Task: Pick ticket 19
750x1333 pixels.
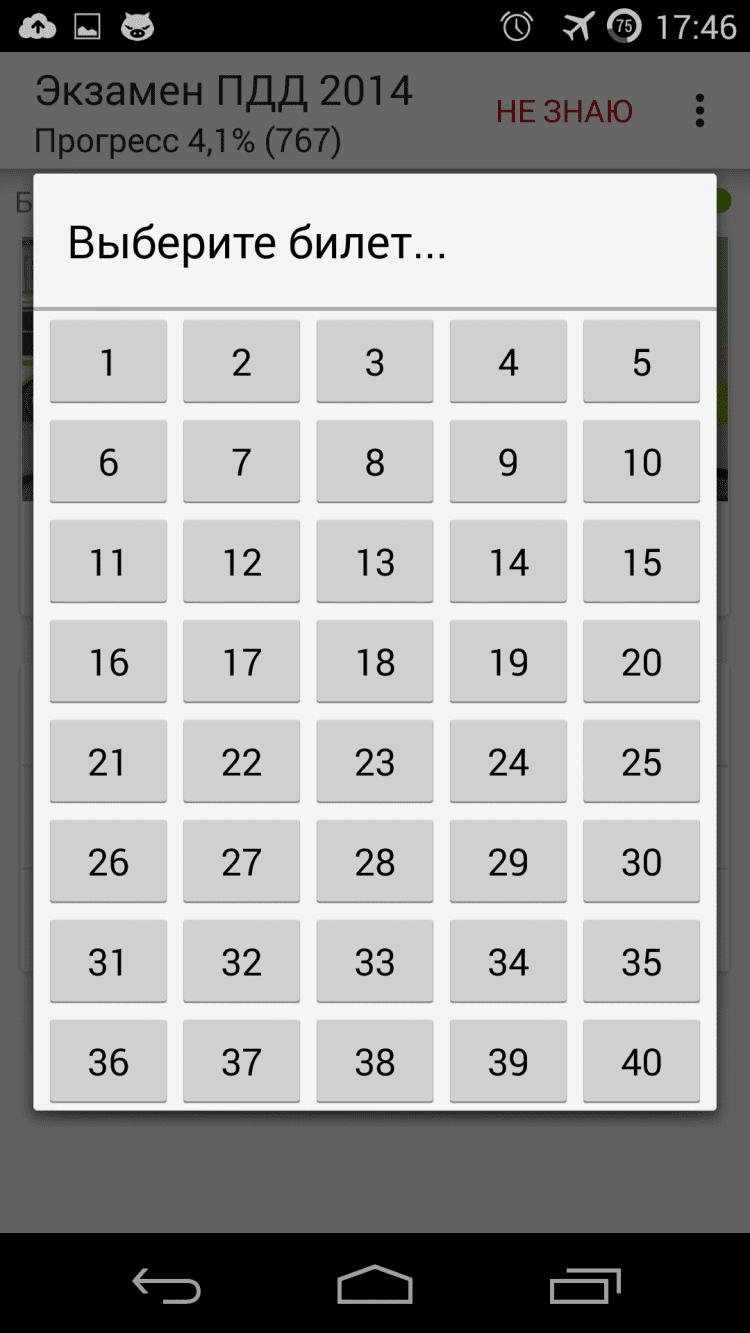Action: [508, 661]
